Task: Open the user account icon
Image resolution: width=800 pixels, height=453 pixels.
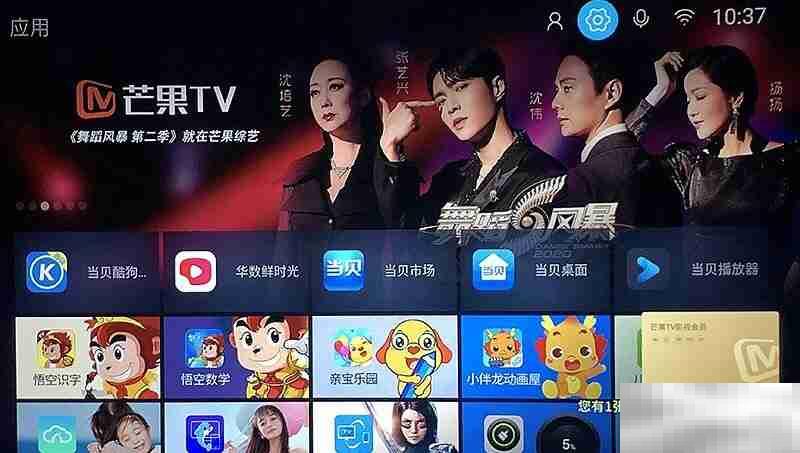Action: (x=555, y=21)
